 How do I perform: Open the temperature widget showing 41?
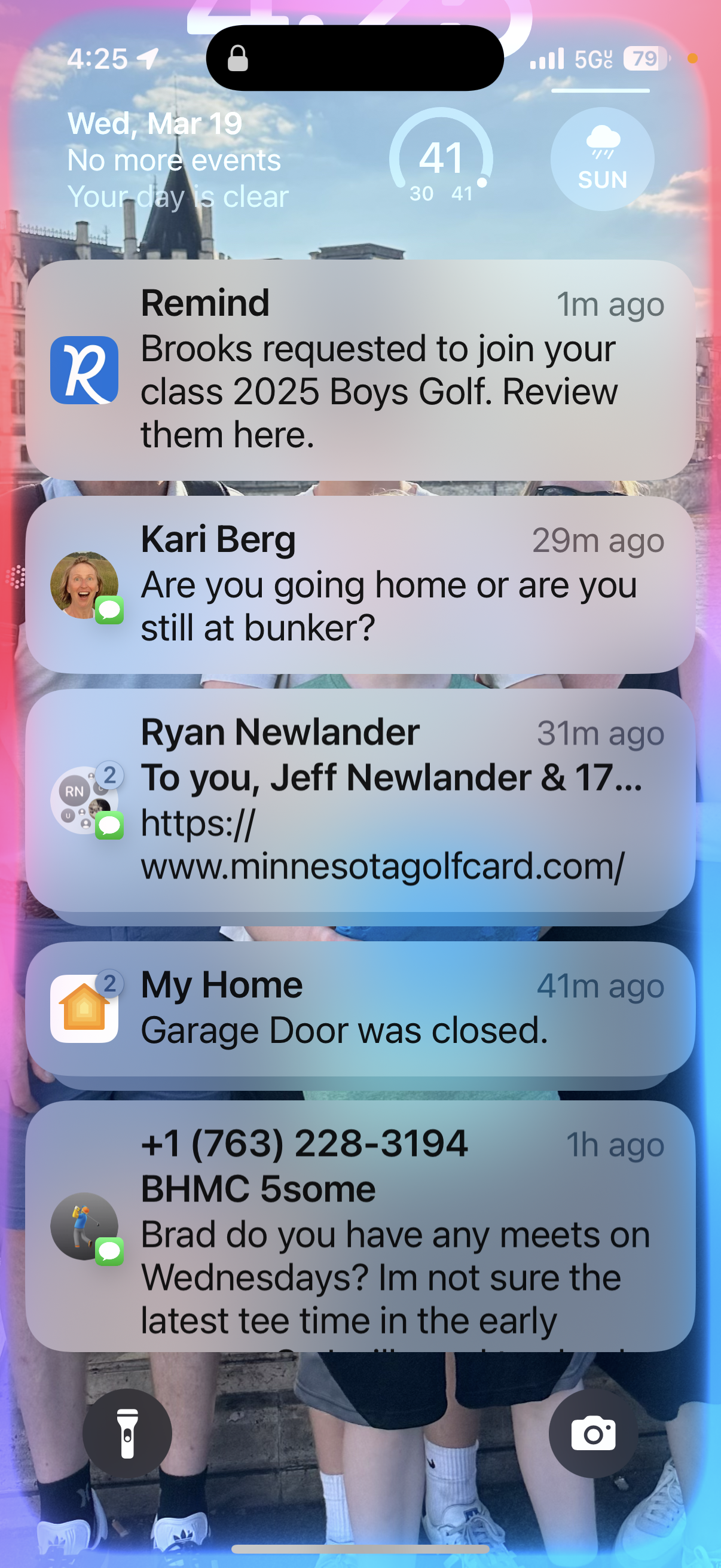click(x=441, y=159)
